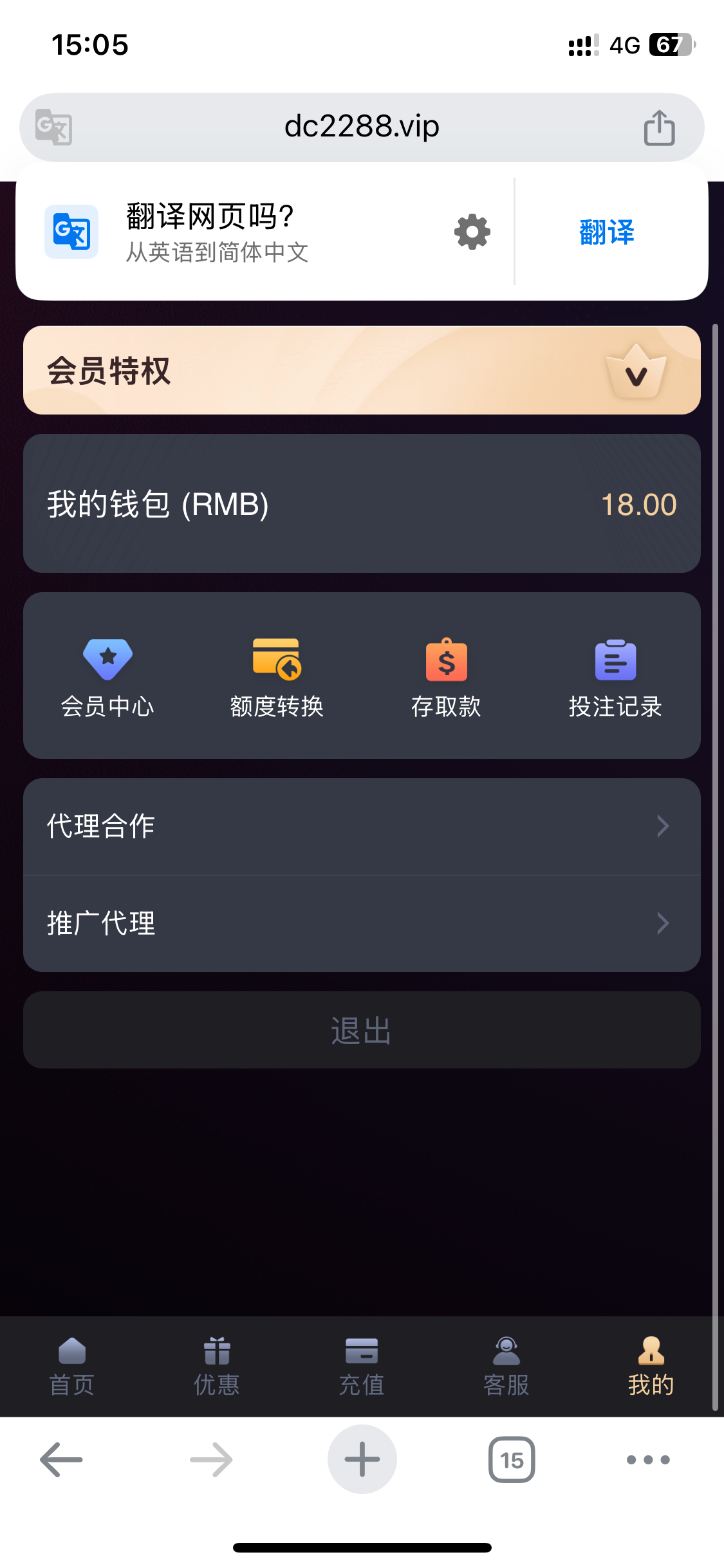Tap the dc2288.vip address bar
Viewport: 724px width, 1568px height.
pyautogui.click(x=362, y=126)
